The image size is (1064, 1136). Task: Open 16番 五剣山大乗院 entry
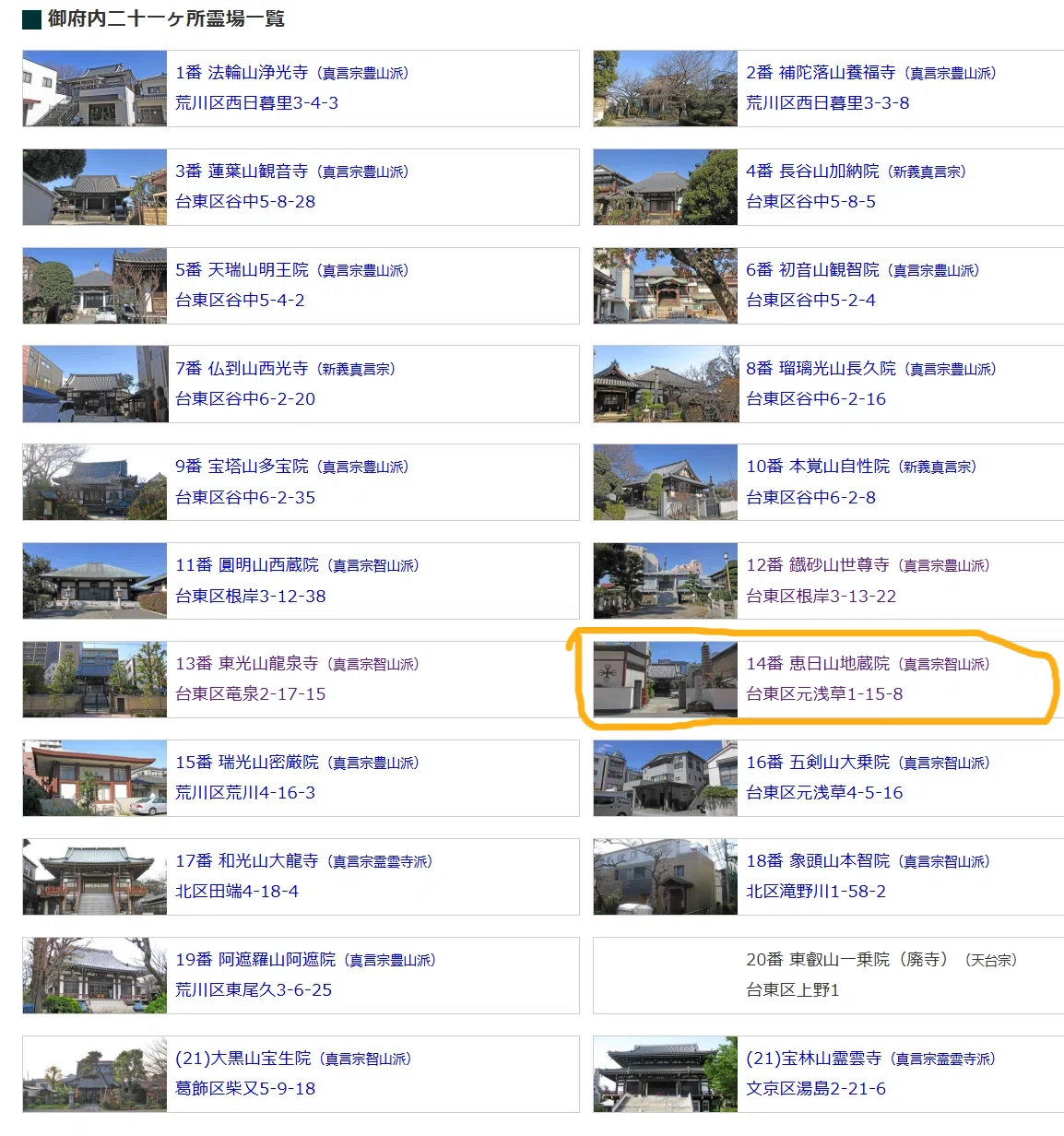click(x=828, y=779)
